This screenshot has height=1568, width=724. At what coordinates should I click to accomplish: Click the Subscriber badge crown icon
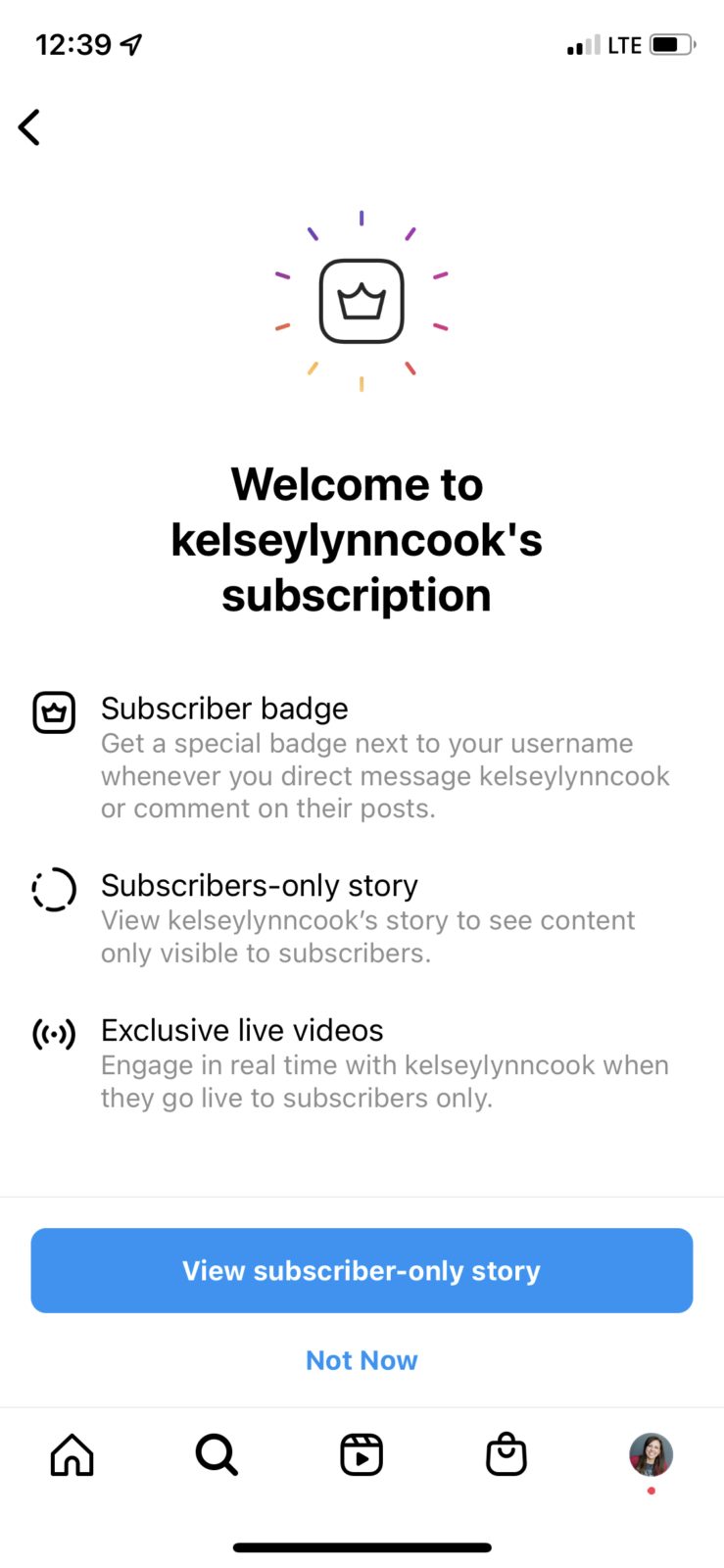54,712
